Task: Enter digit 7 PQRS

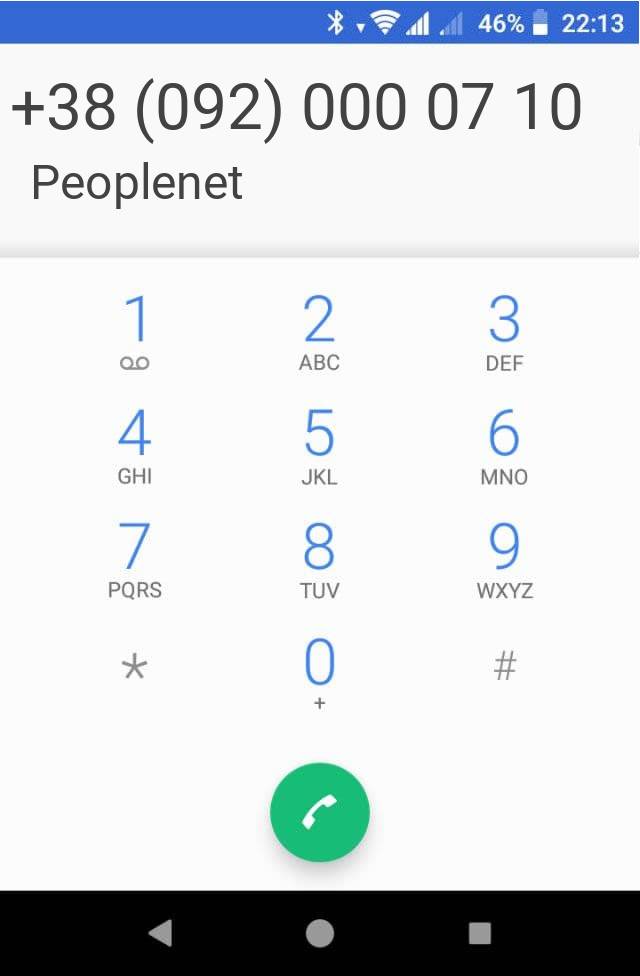Action: (x=135, y=560)
